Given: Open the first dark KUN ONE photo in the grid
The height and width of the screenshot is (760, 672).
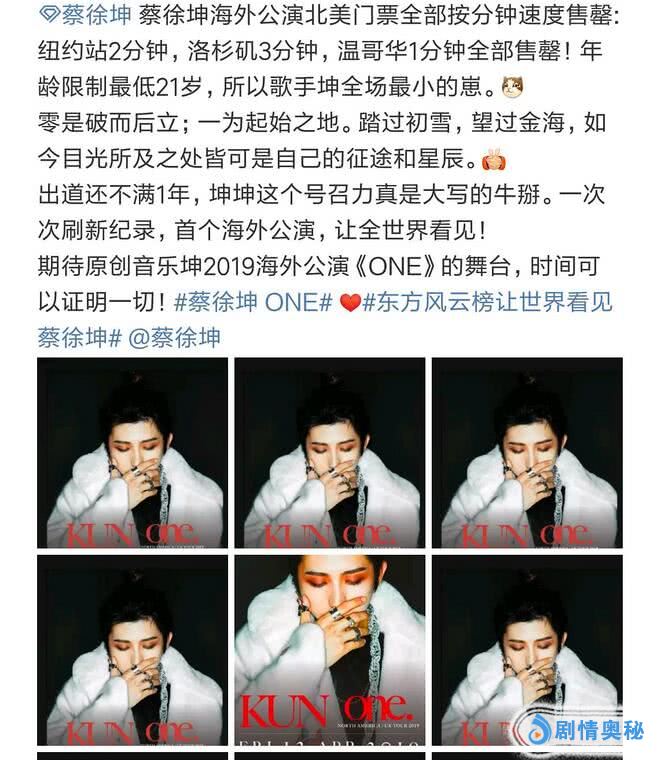Looking at the screenshot, I should pyautogui.click(x=133, y=452).
